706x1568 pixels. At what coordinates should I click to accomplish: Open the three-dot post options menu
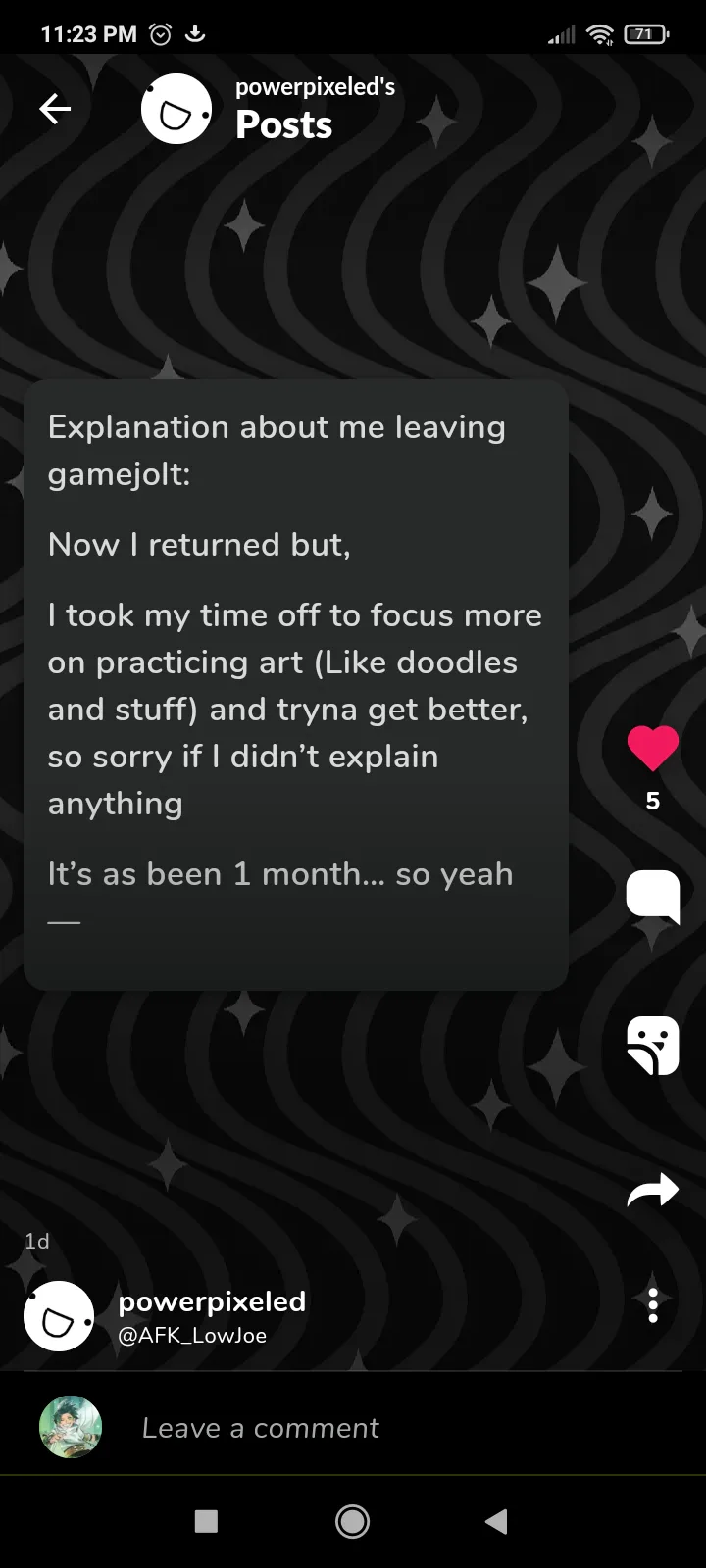click(x=652, y=1305)
